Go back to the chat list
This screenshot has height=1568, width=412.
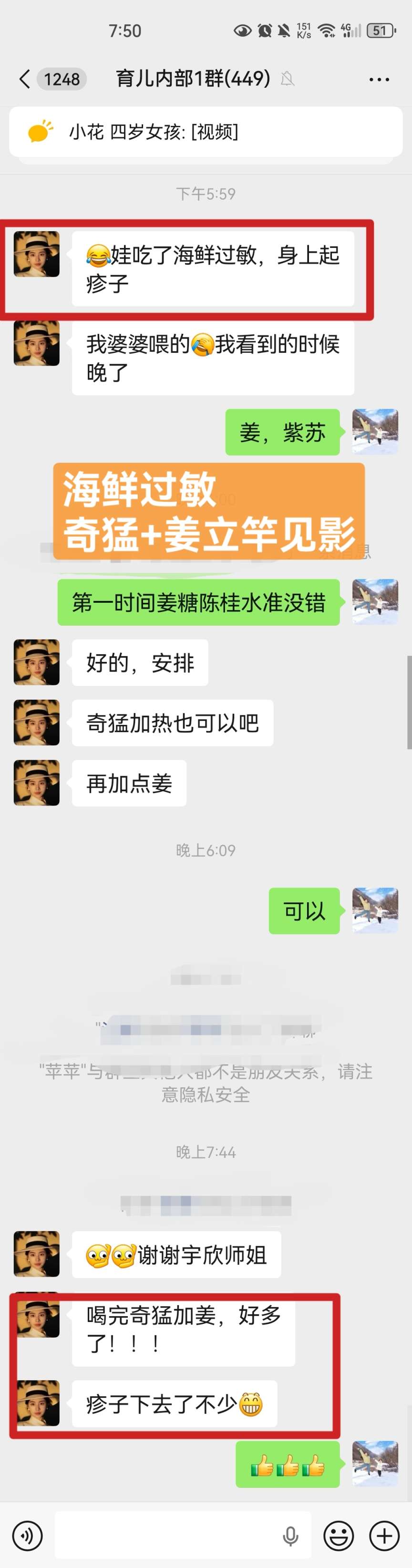(x=24, y=79)
